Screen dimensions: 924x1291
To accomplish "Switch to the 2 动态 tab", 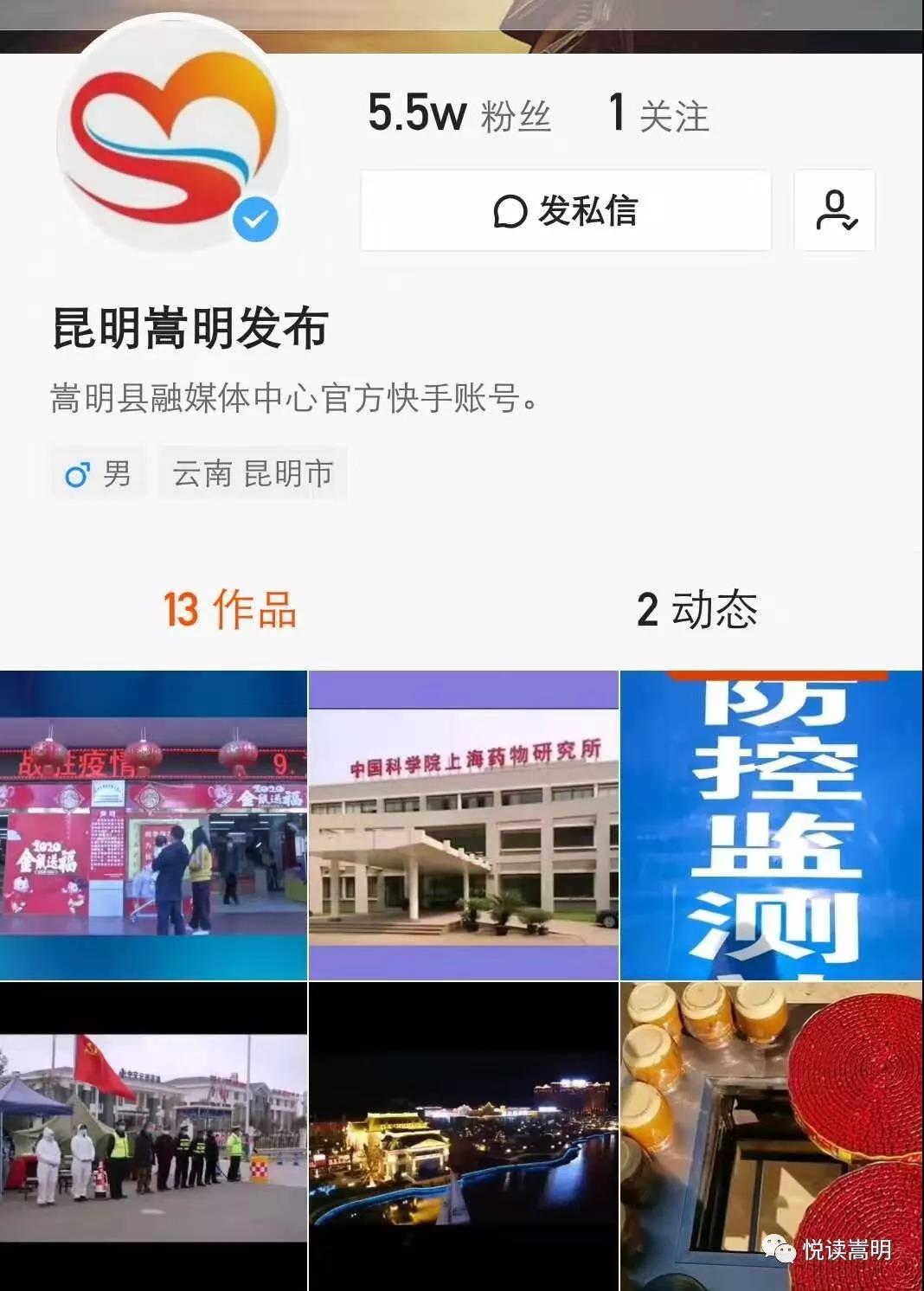I will (x=696, y=609).
